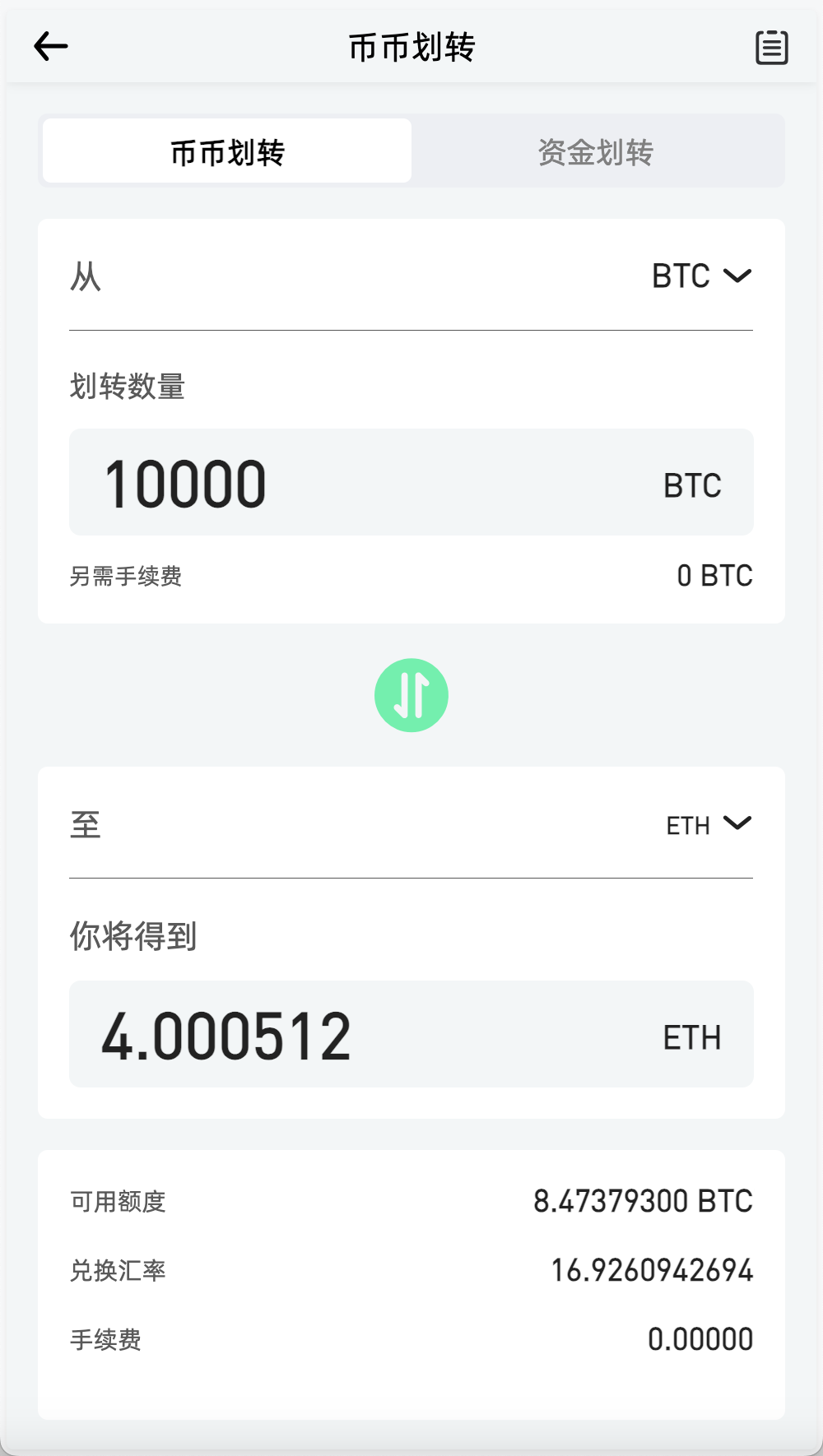Click the chevron next to BTC
This screenshot has height=1456, width=823.
point(738,276)
